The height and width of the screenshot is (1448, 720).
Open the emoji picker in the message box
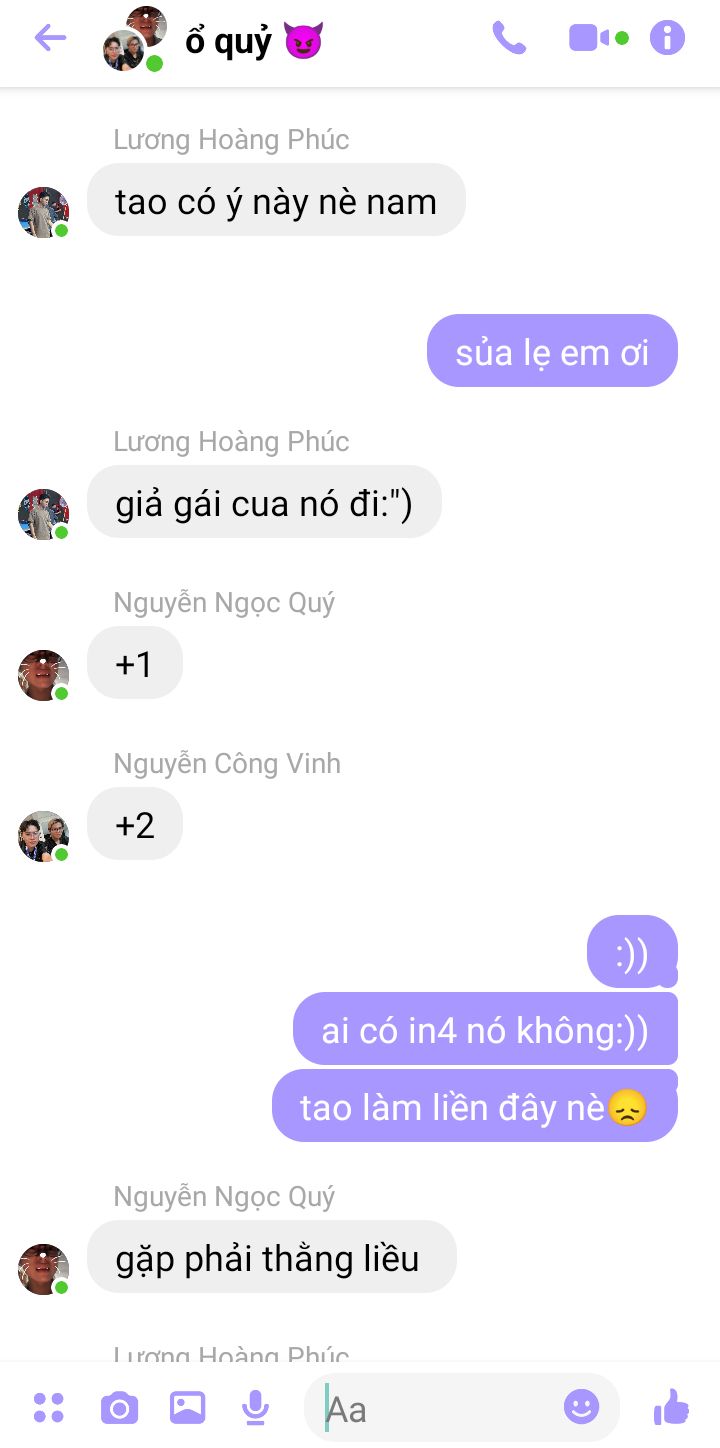[x=581, y=1407]
